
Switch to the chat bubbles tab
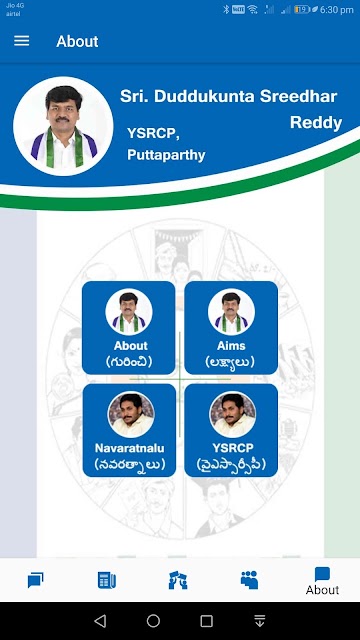(36, 580)
